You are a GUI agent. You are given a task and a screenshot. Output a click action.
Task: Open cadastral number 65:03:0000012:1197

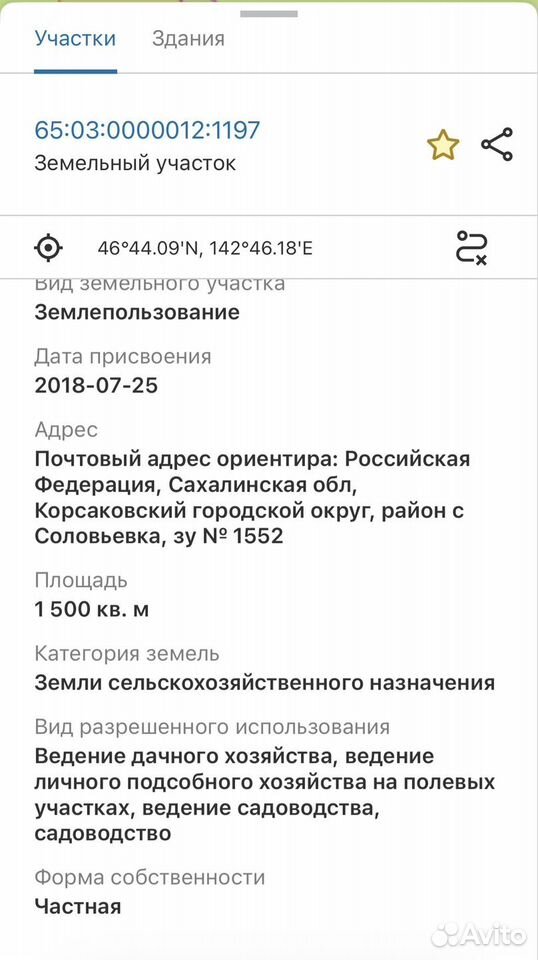click(x=148, y=130)
